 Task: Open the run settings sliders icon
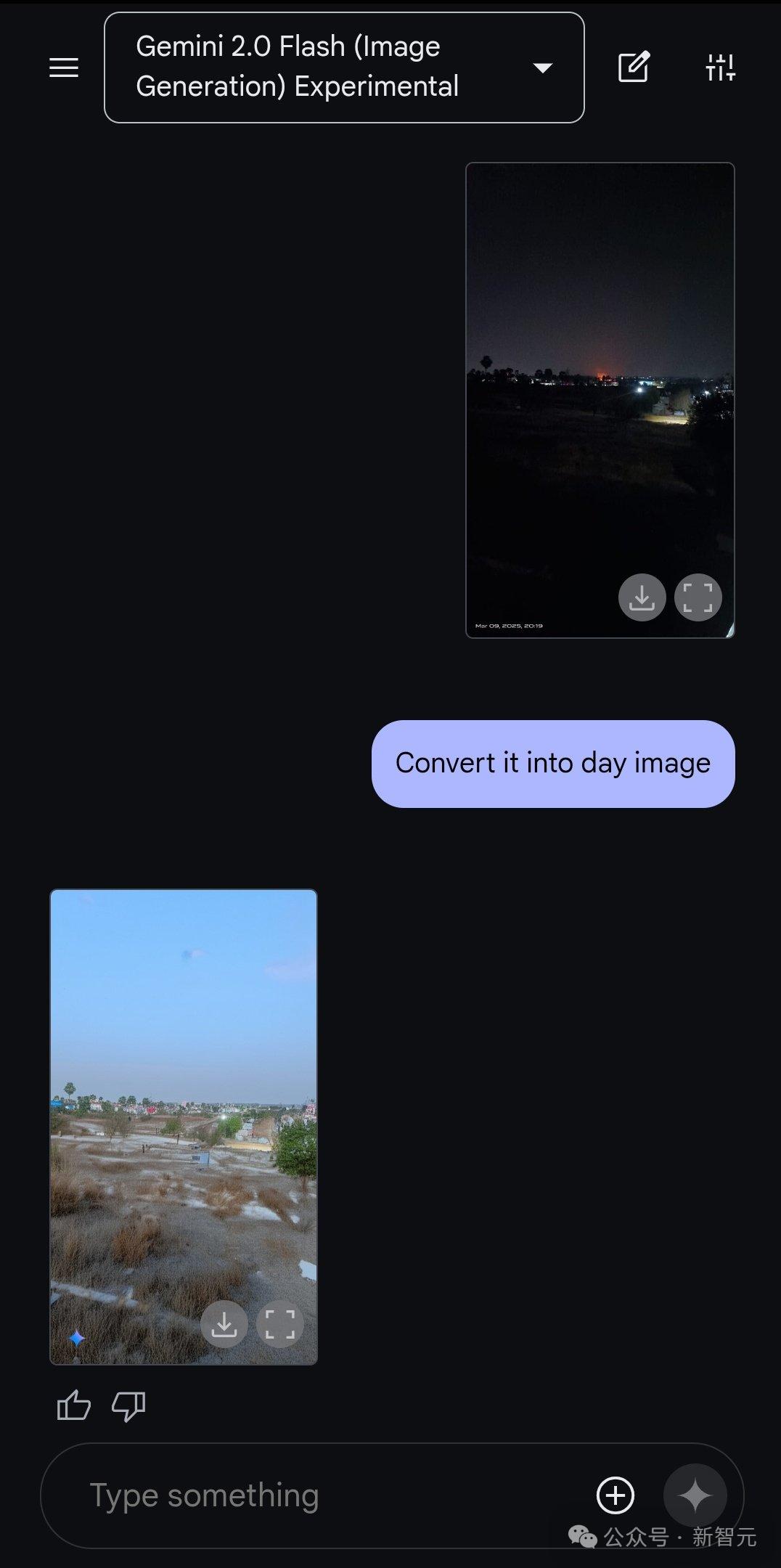pyautogui.click(x=720, y=68)
